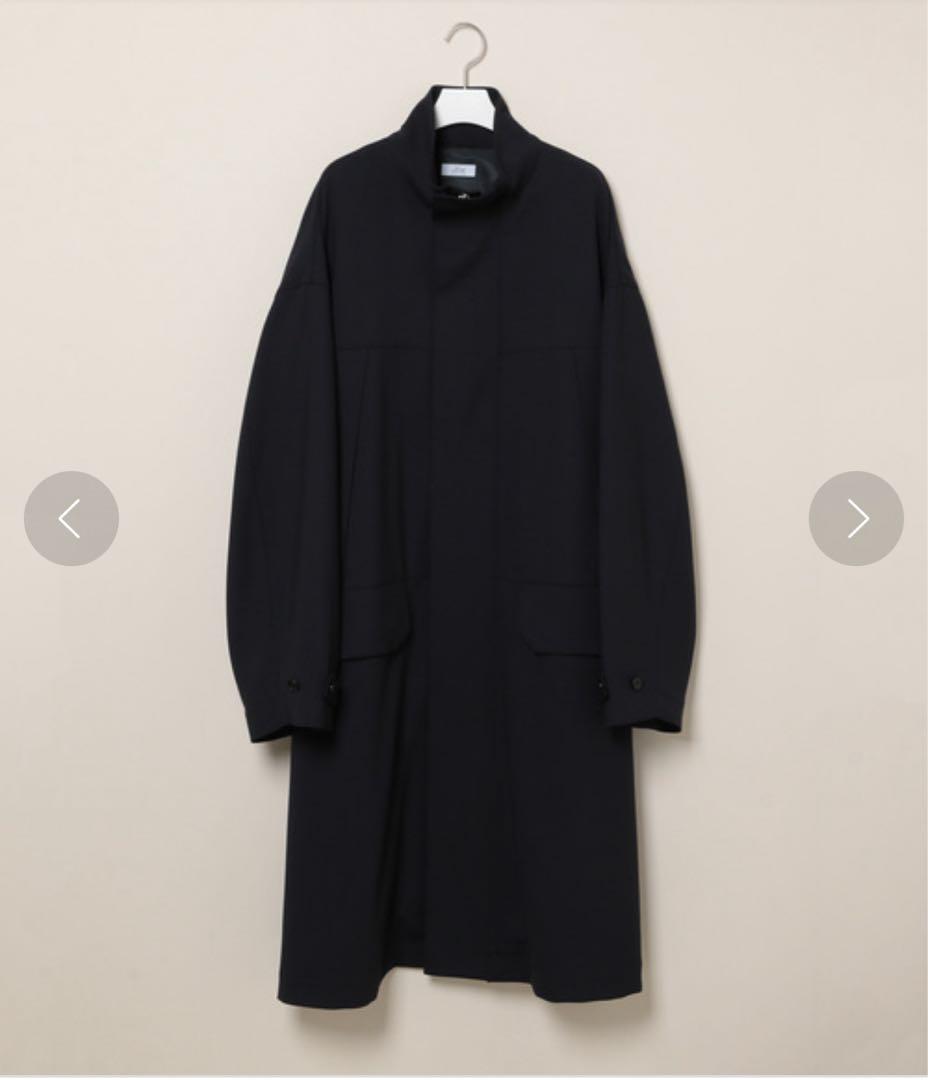Click the gray circle around the left arrow

71,518
